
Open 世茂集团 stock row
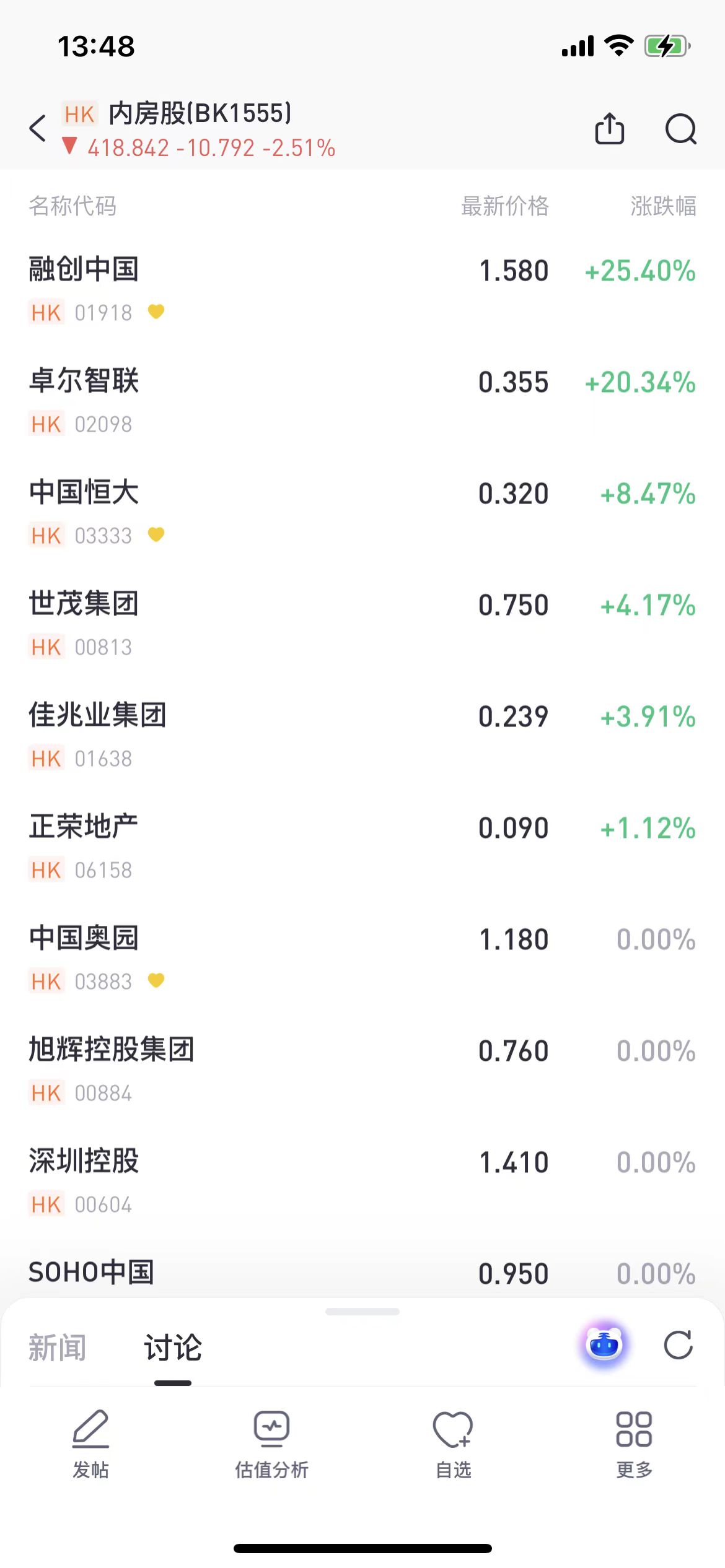362,624
